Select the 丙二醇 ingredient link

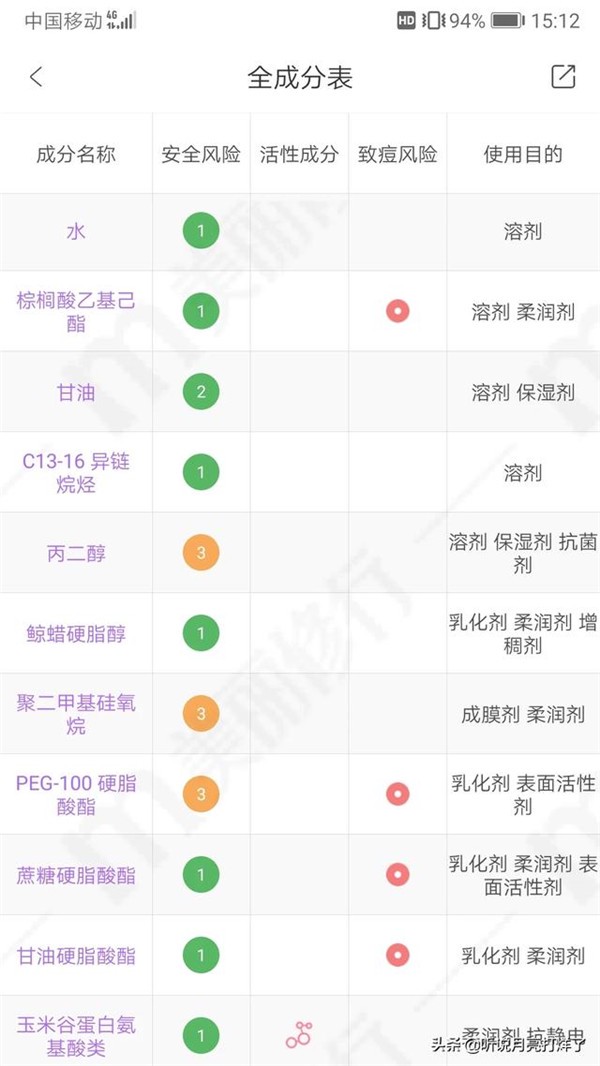coord(76,553)
